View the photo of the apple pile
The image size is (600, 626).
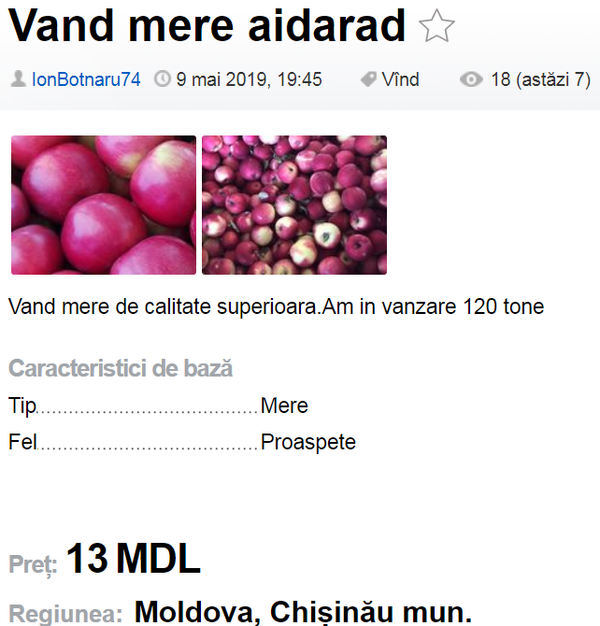[x=294, y=205]
